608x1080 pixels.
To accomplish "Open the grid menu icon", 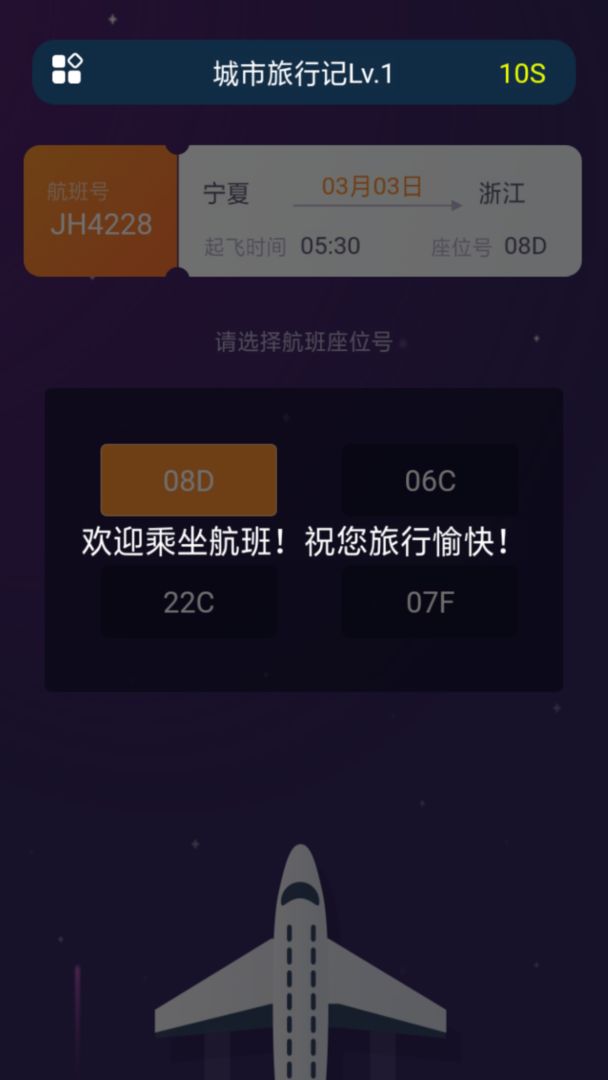I will [67, 69].
